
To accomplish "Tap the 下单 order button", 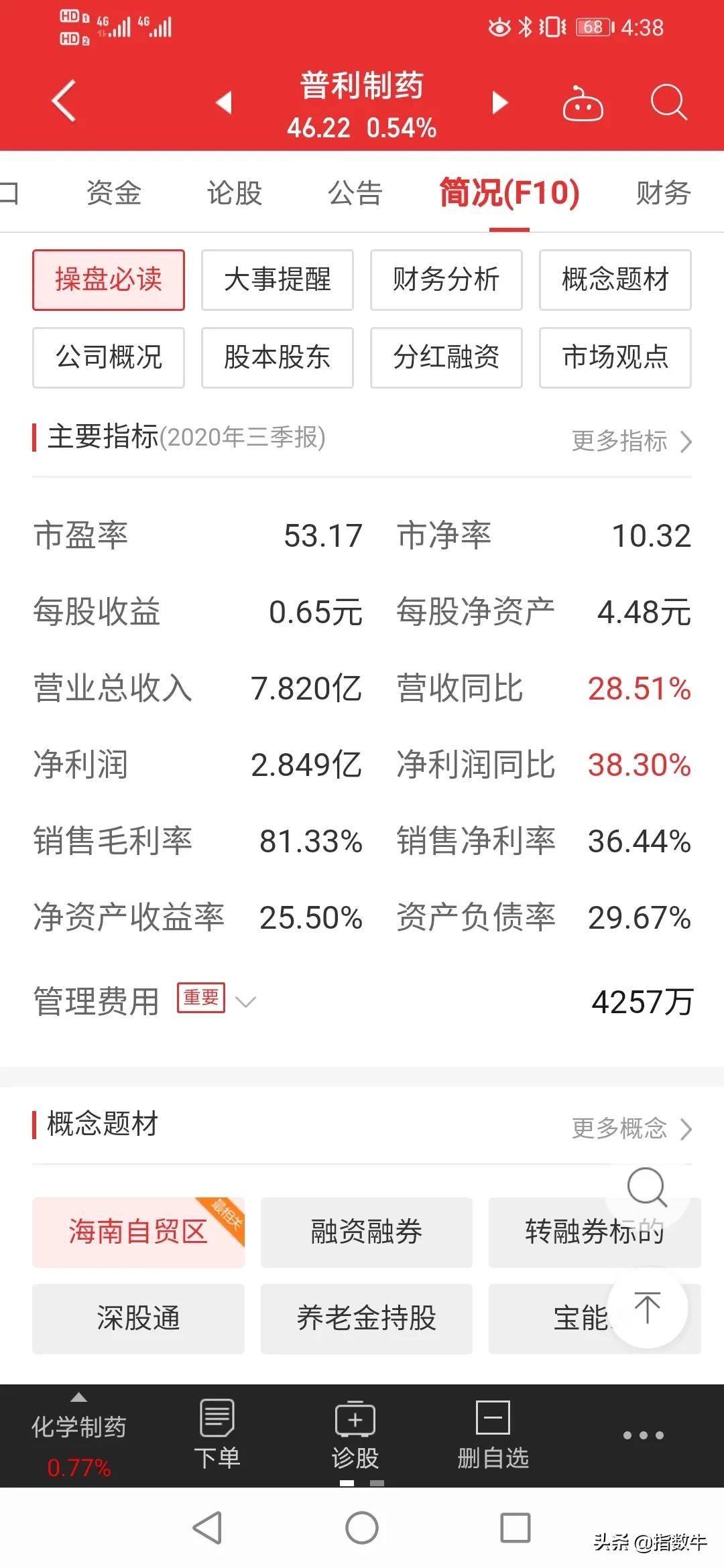I will point(217,1434).
